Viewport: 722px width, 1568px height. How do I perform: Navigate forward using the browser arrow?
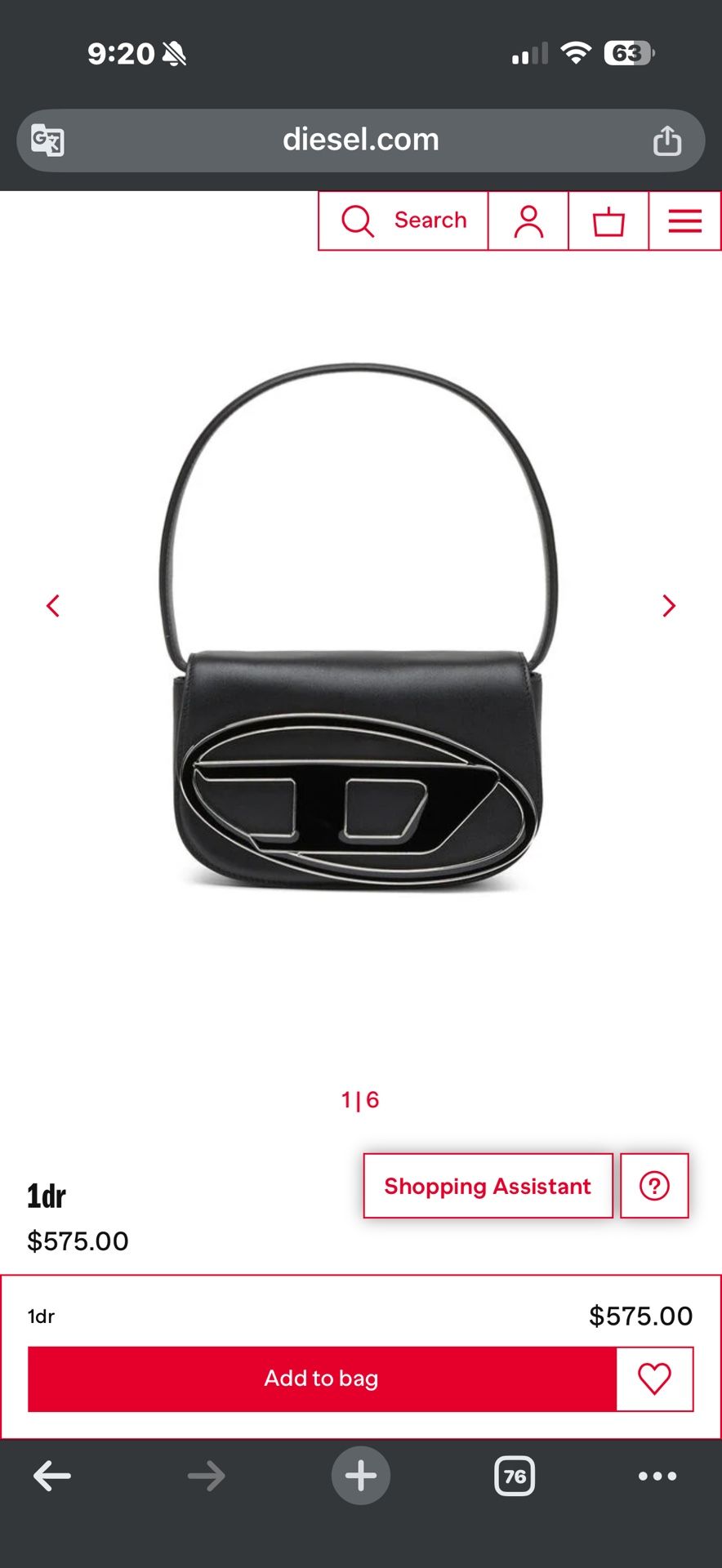[207, 1475]
